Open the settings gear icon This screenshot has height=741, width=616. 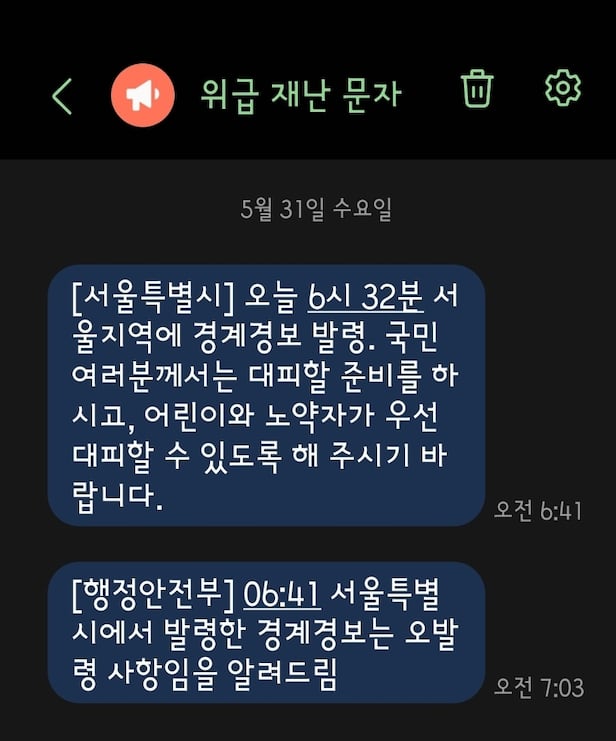coord(563,89)
